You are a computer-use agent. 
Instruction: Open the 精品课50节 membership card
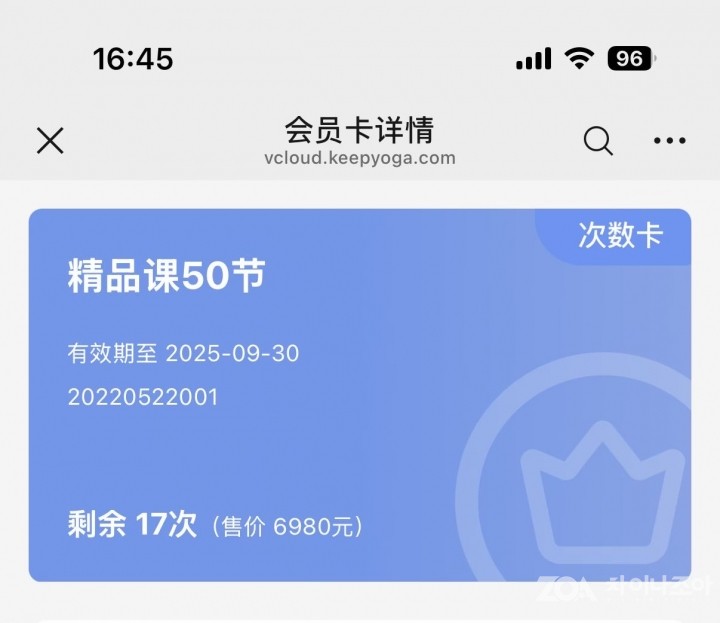pos(359,395)
